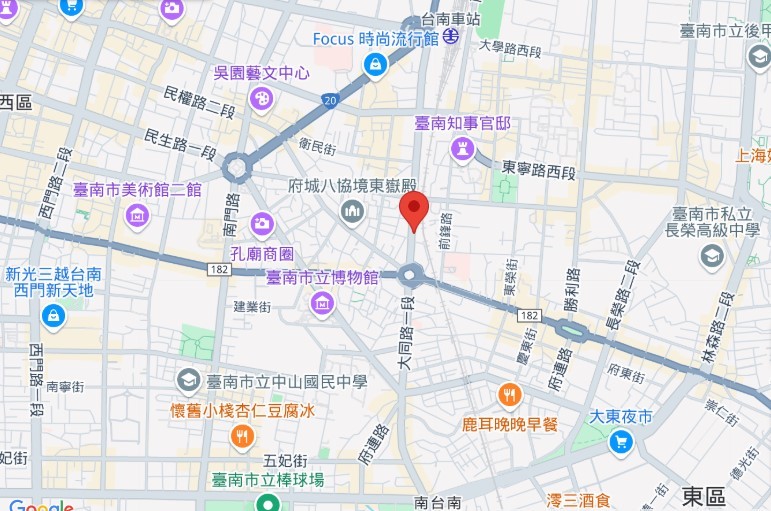Screen dimensions: 771x511
Task: Tap 臺南市立中山國民中學 school marker
Action: click(x=187, y=381)
